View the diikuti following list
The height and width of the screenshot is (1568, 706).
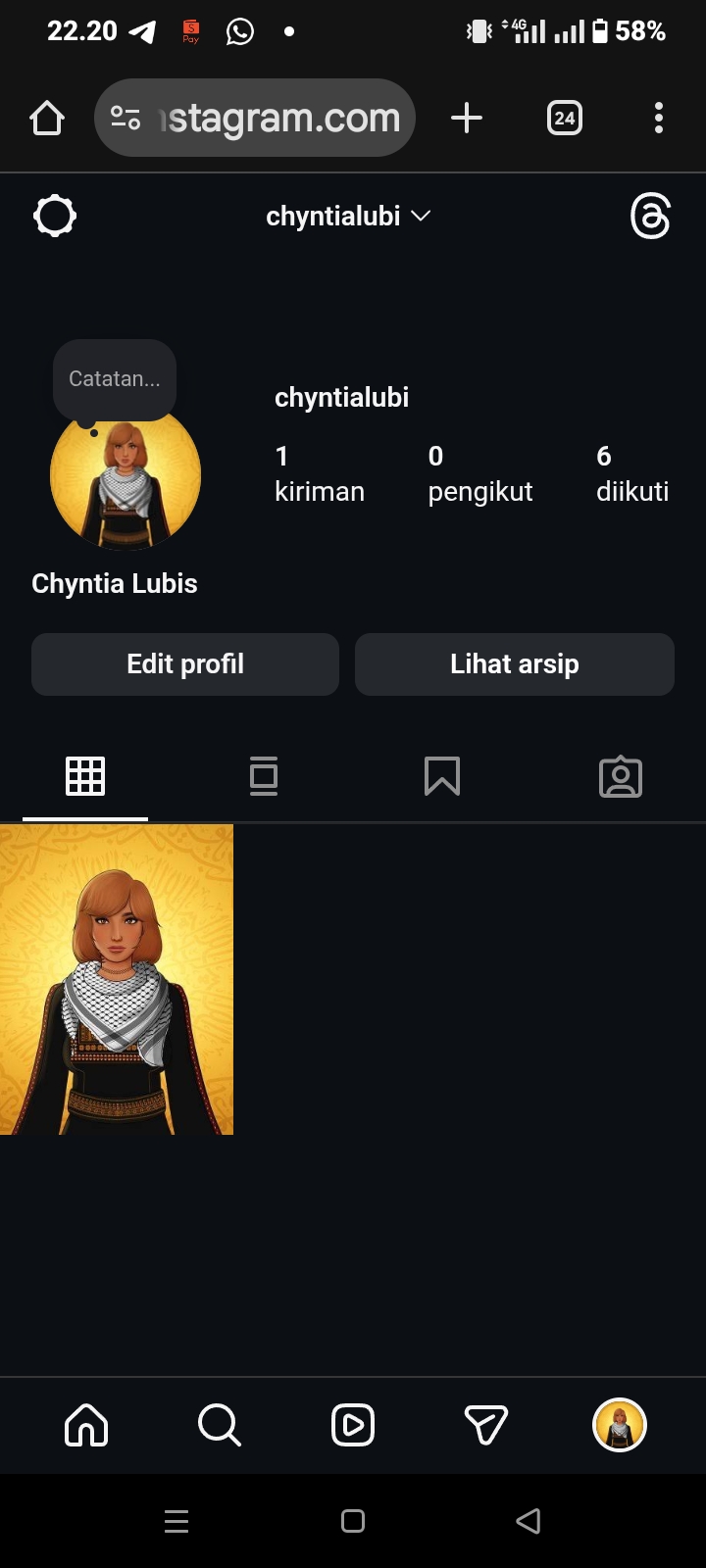631,474
